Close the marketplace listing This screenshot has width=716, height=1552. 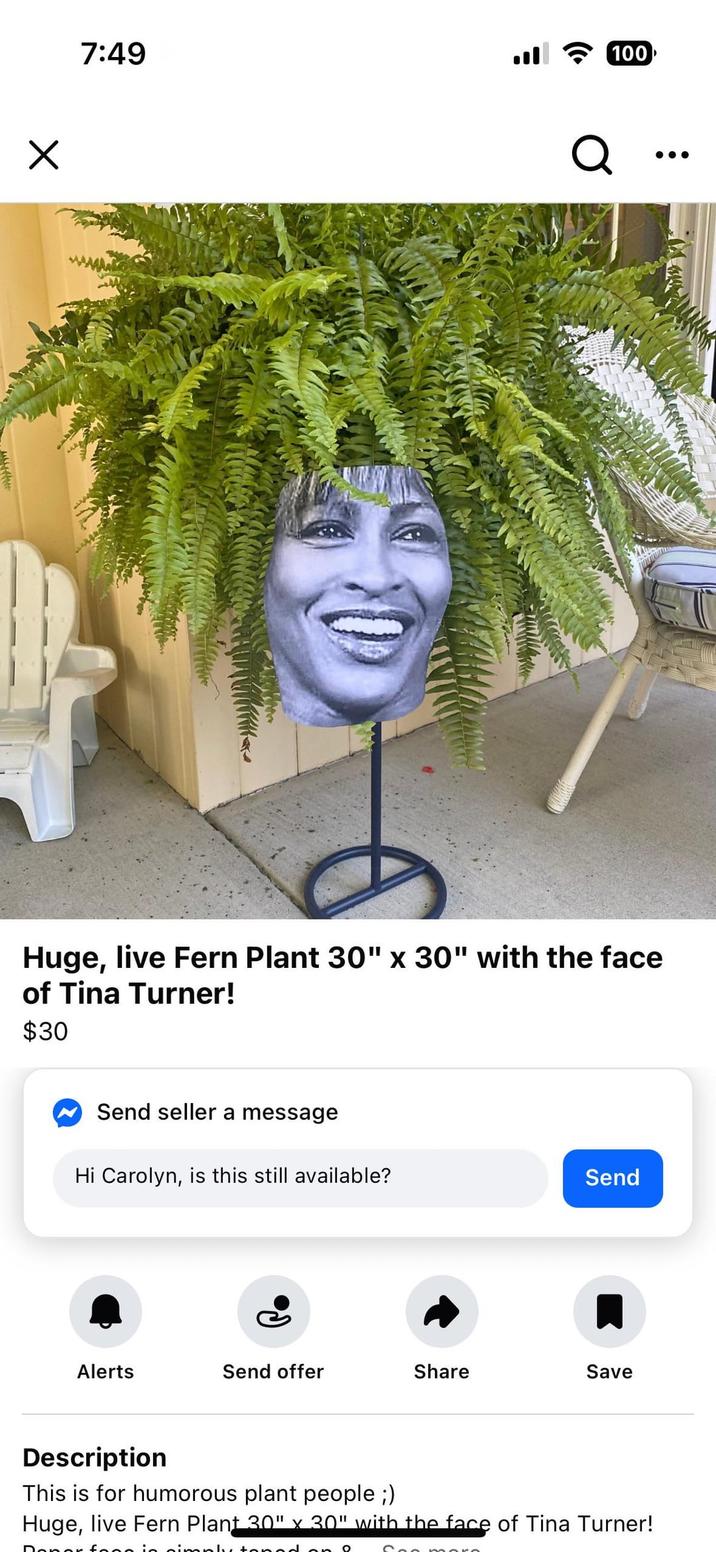(x=44, y=155)
